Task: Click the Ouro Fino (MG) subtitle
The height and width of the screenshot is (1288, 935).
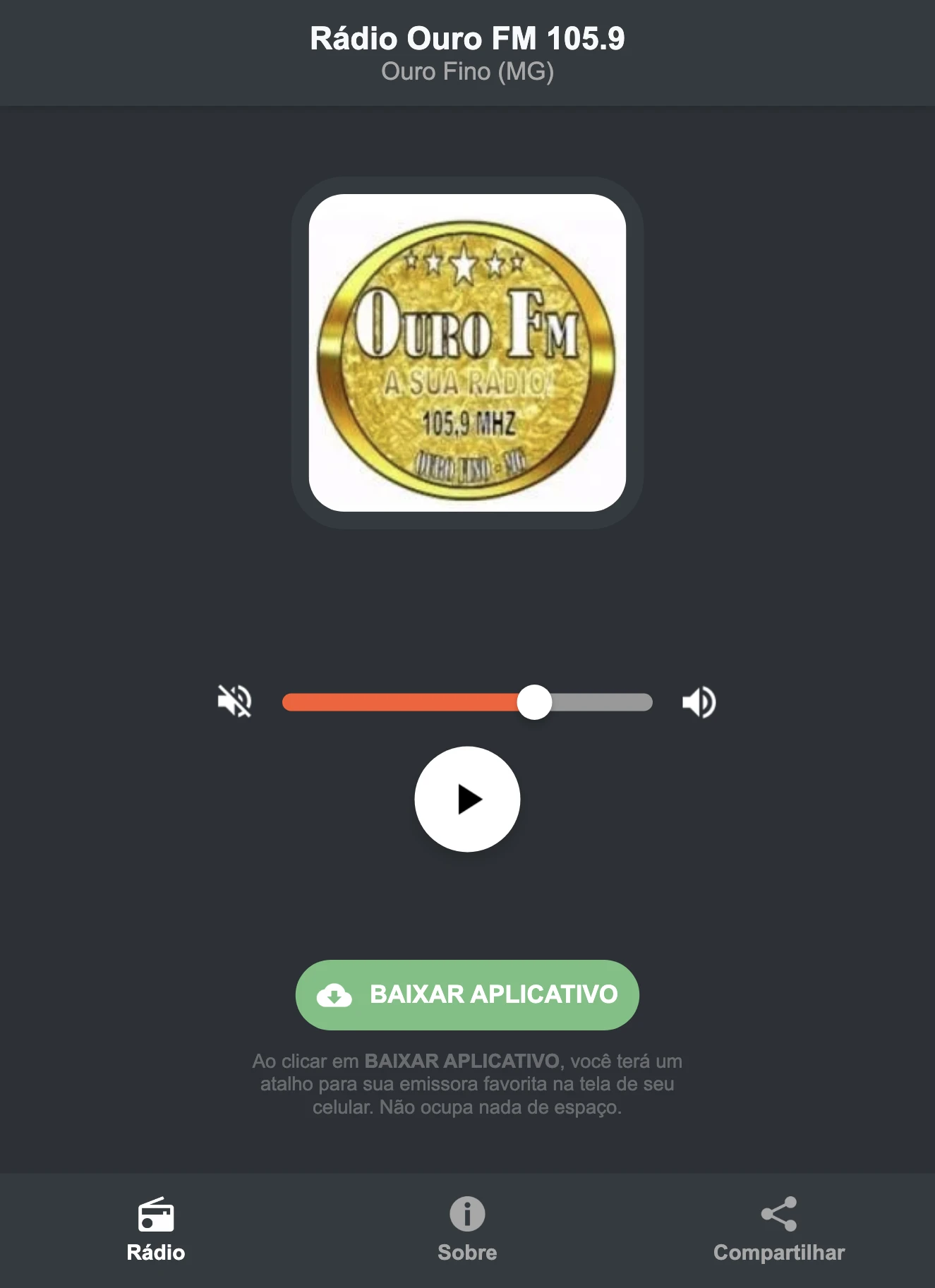Action: [x=467, y=71]
